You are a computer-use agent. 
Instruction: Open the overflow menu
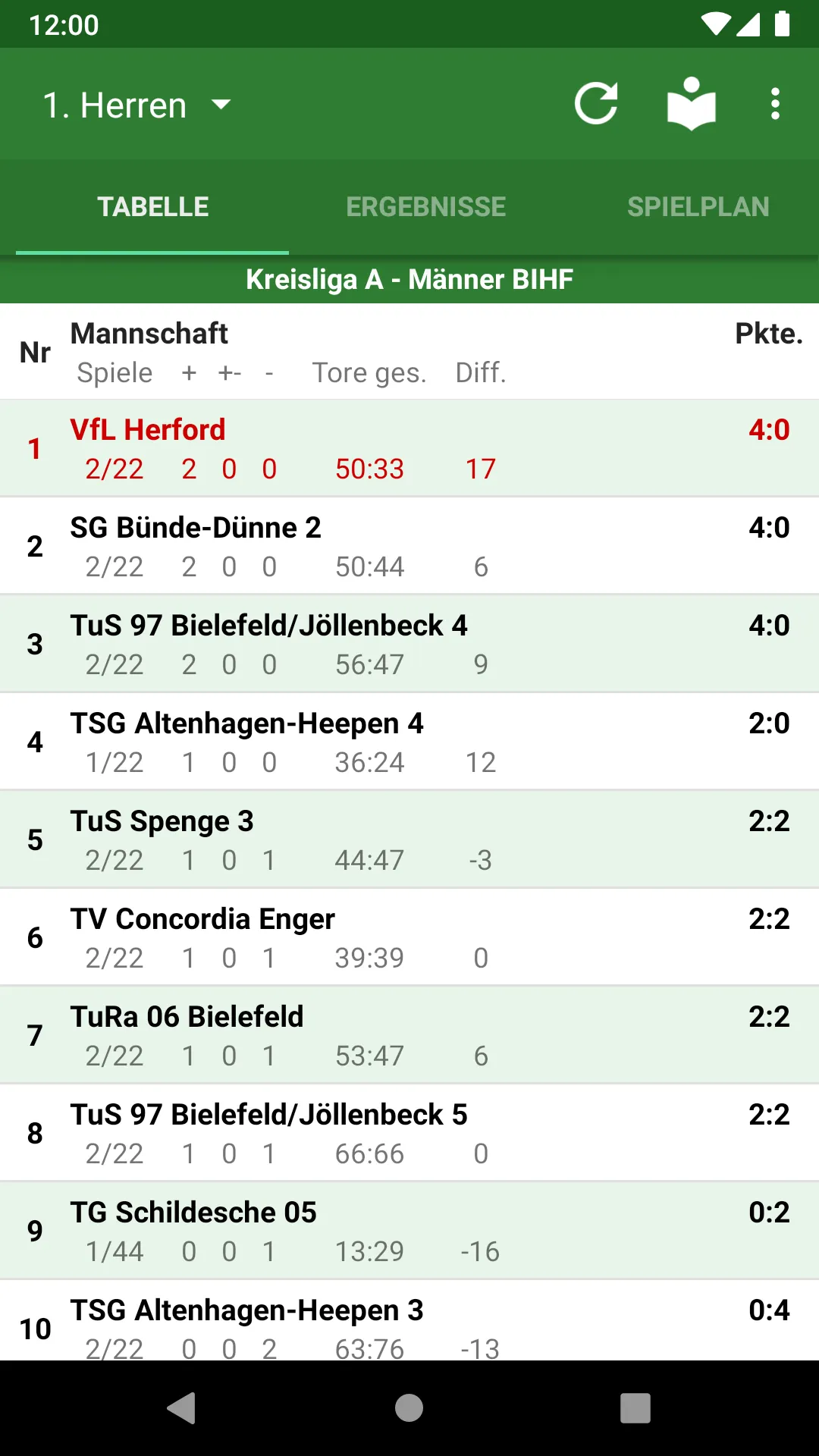(x=775, y=104)
